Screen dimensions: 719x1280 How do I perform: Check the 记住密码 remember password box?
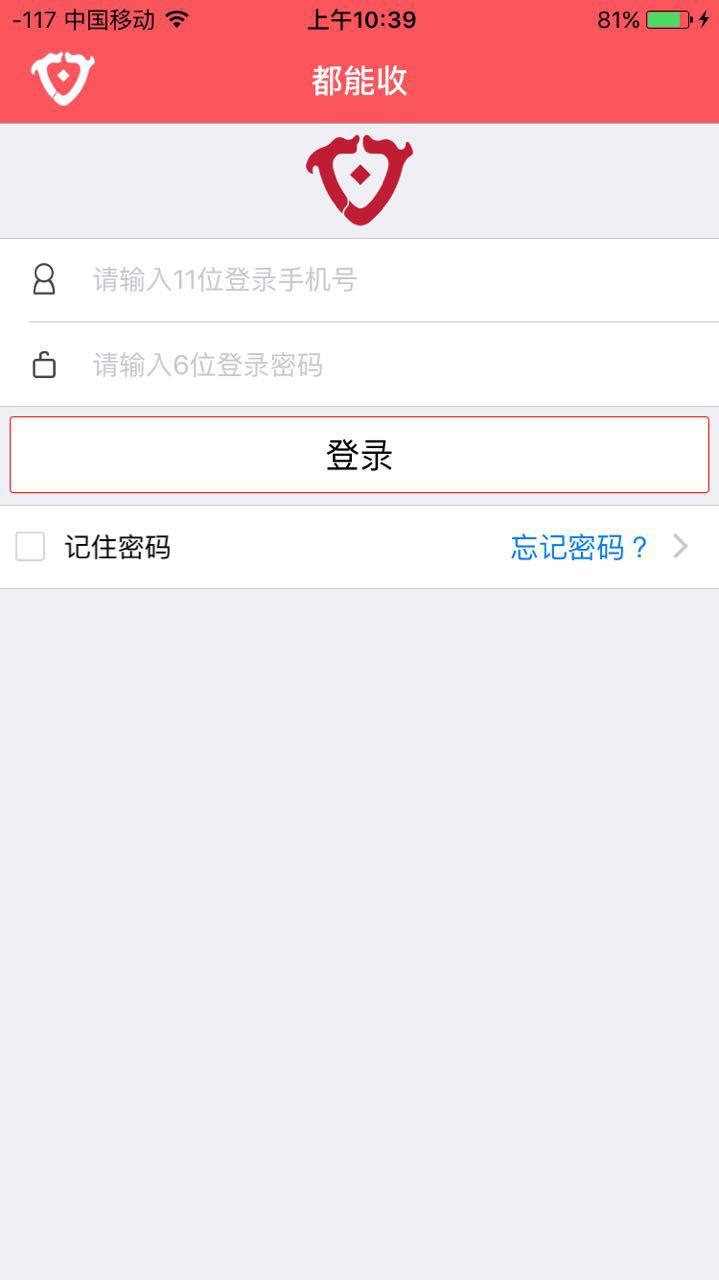[x=30, y=547]
